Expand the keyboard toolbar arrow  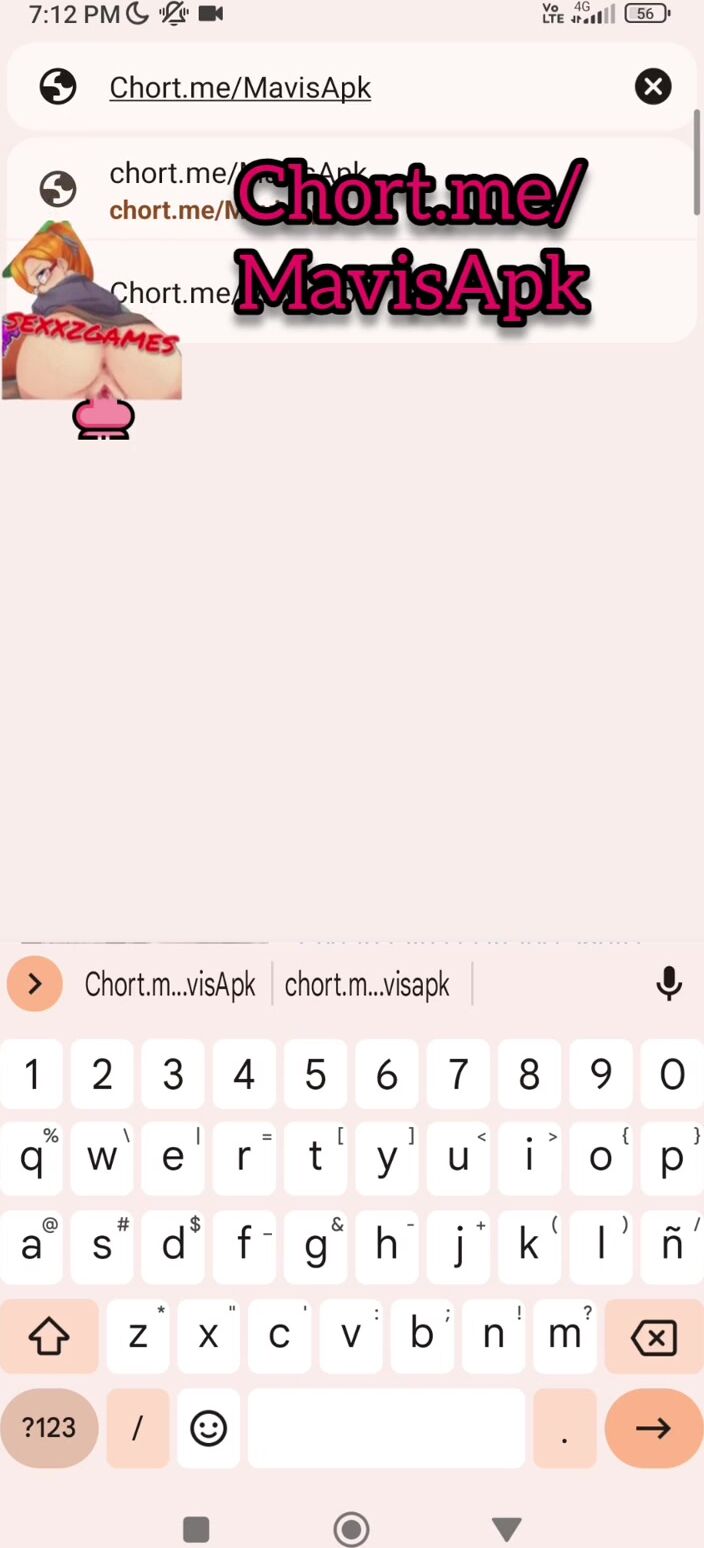pyautogui.click(x=34, y=984)
